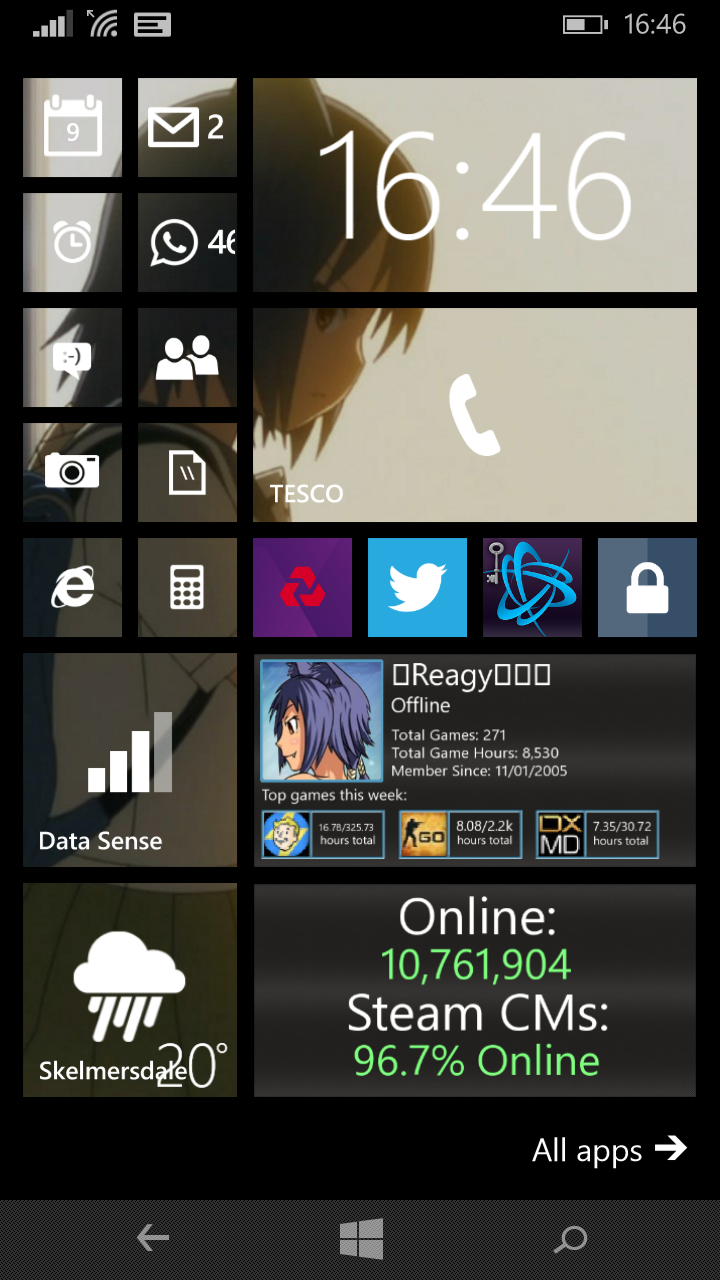The width and height of the screenshot is (720, 1280).
Task: Tap the Windows Start button
Action: [361, 1240]
